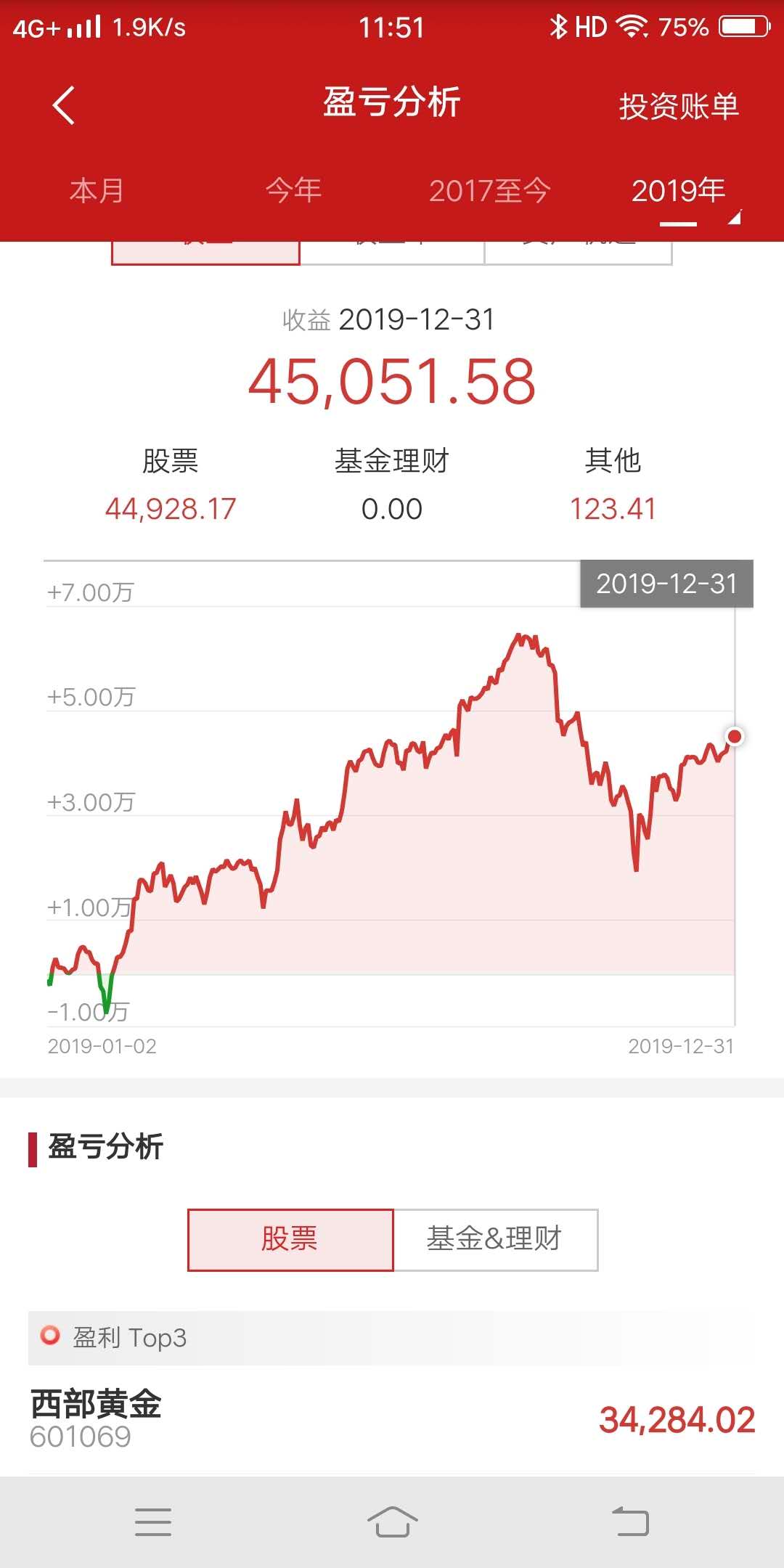Switch to the 本月 tab
This screenshot has width=784, height=1568.
pos(97,190)
